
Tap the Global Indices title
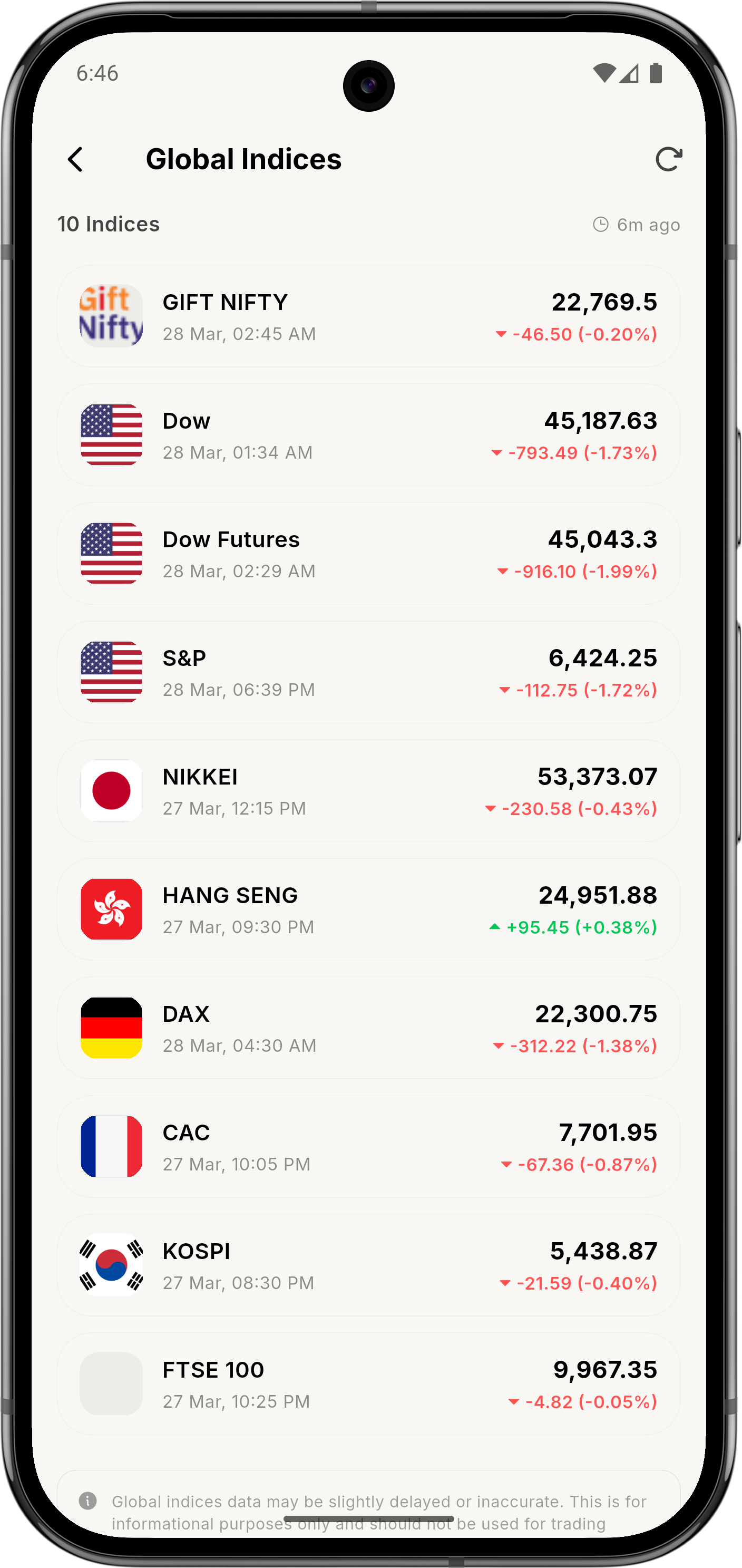tap(244, 159)
